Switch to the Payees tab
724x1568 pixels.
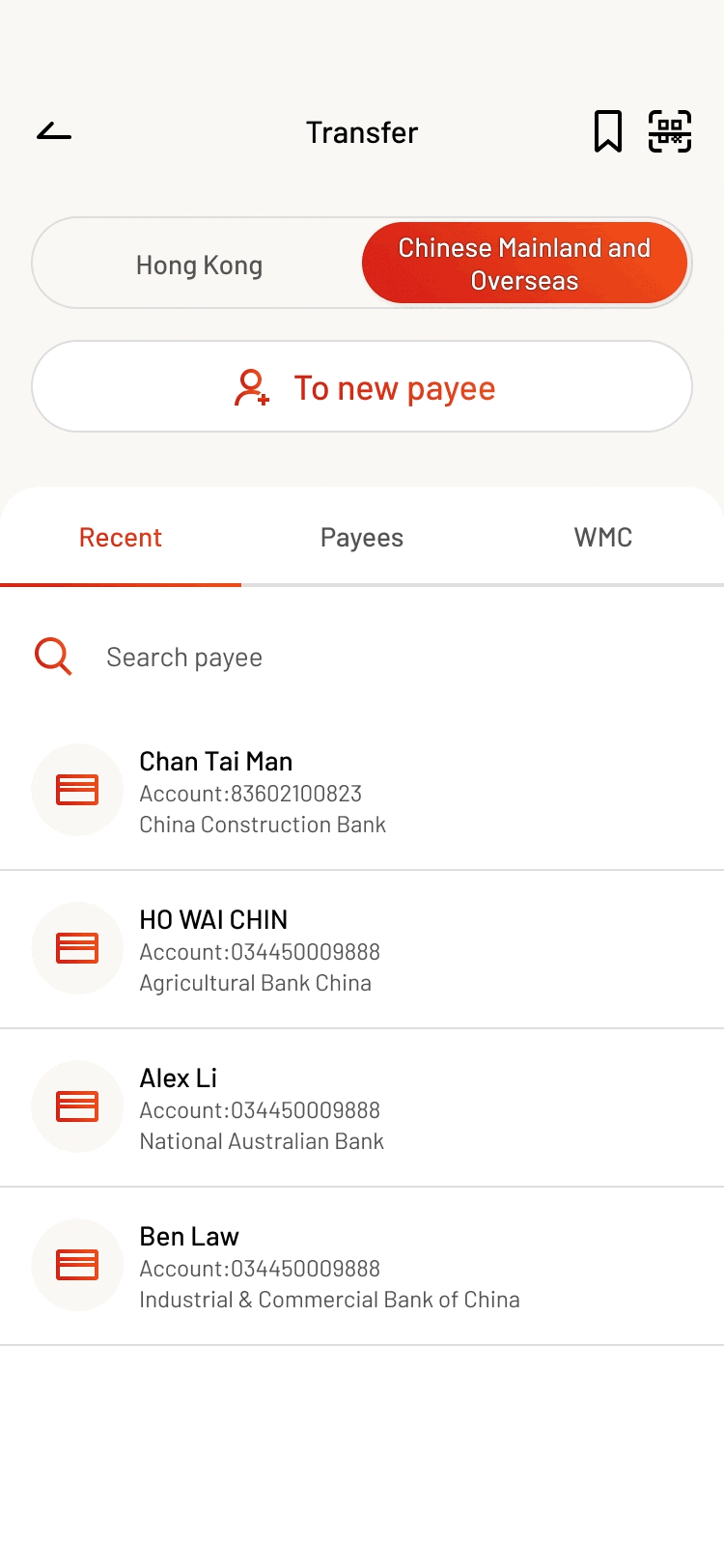click(x=362, y=538)
